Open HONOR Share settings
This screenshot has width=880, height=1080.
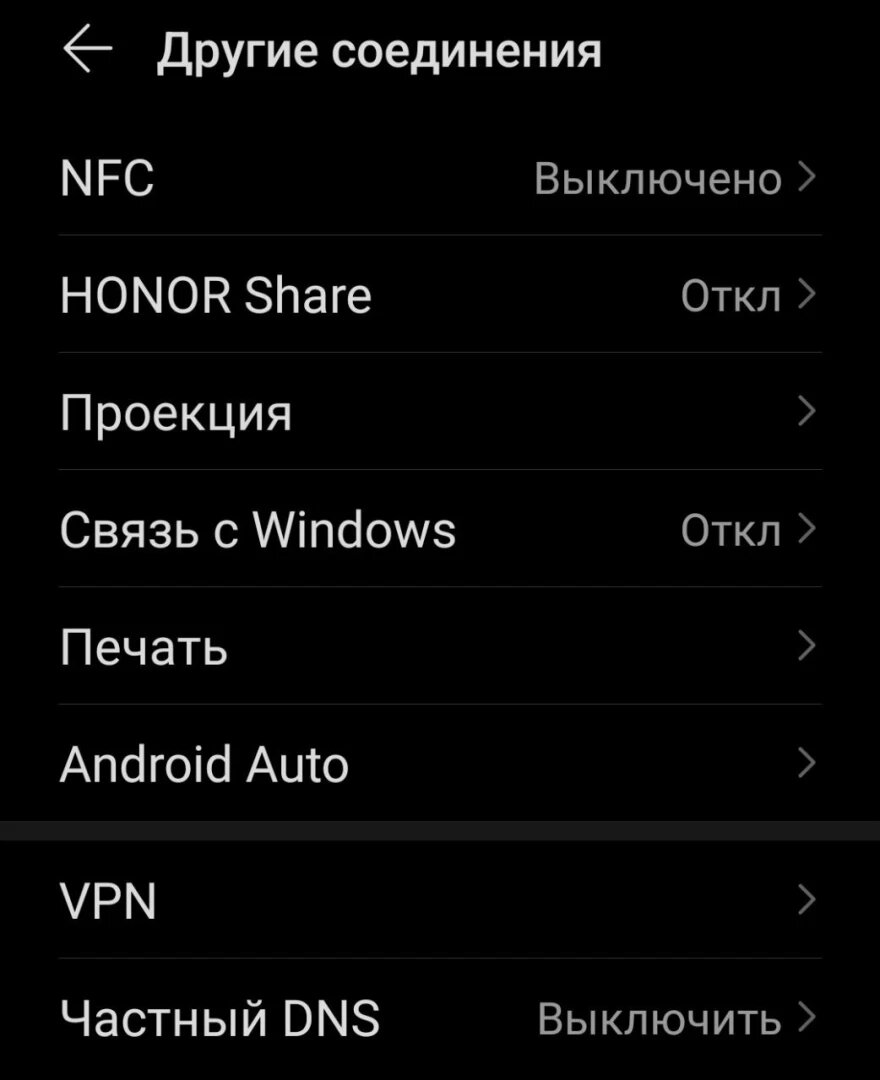440,296
